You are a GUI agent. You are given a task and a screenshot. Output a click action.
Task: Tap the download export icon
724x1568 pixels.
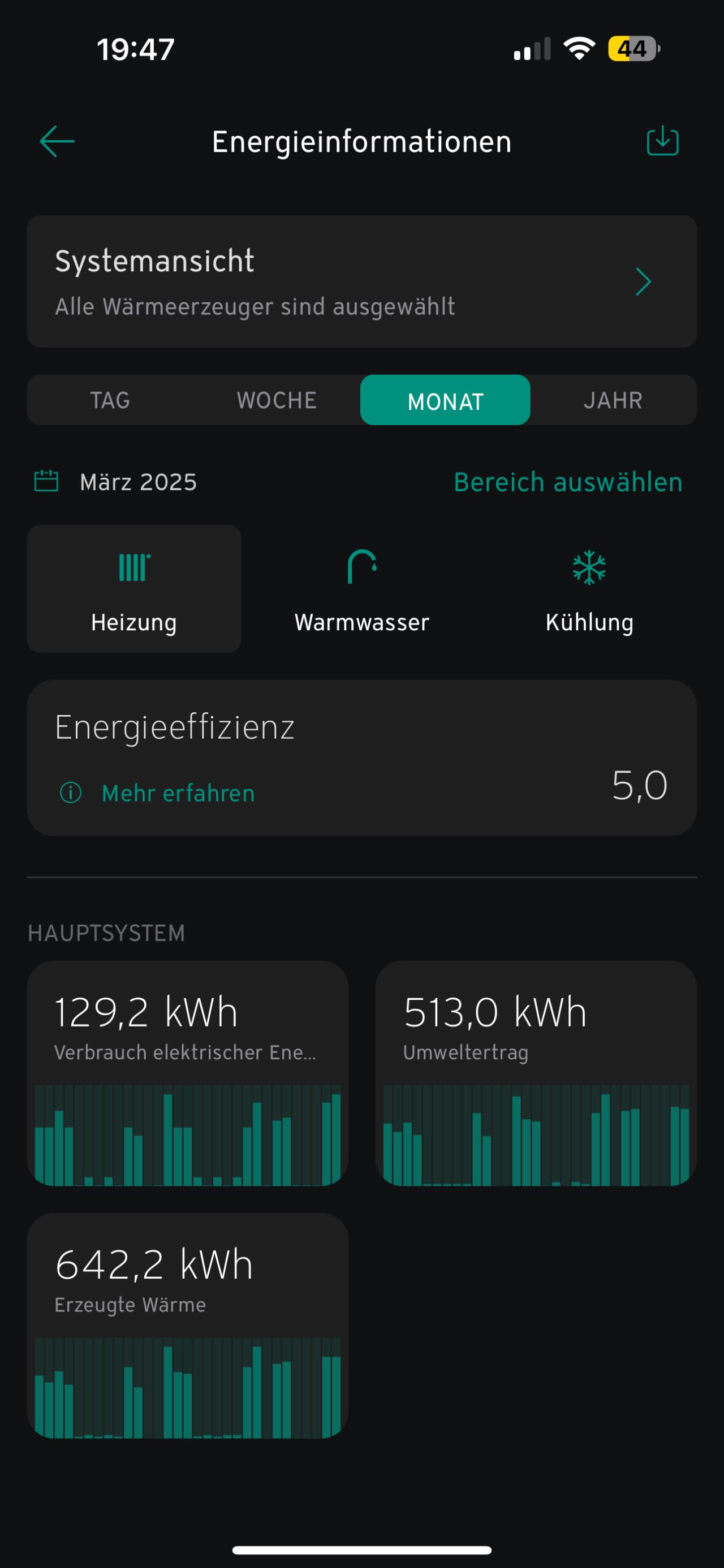[662, 141]
